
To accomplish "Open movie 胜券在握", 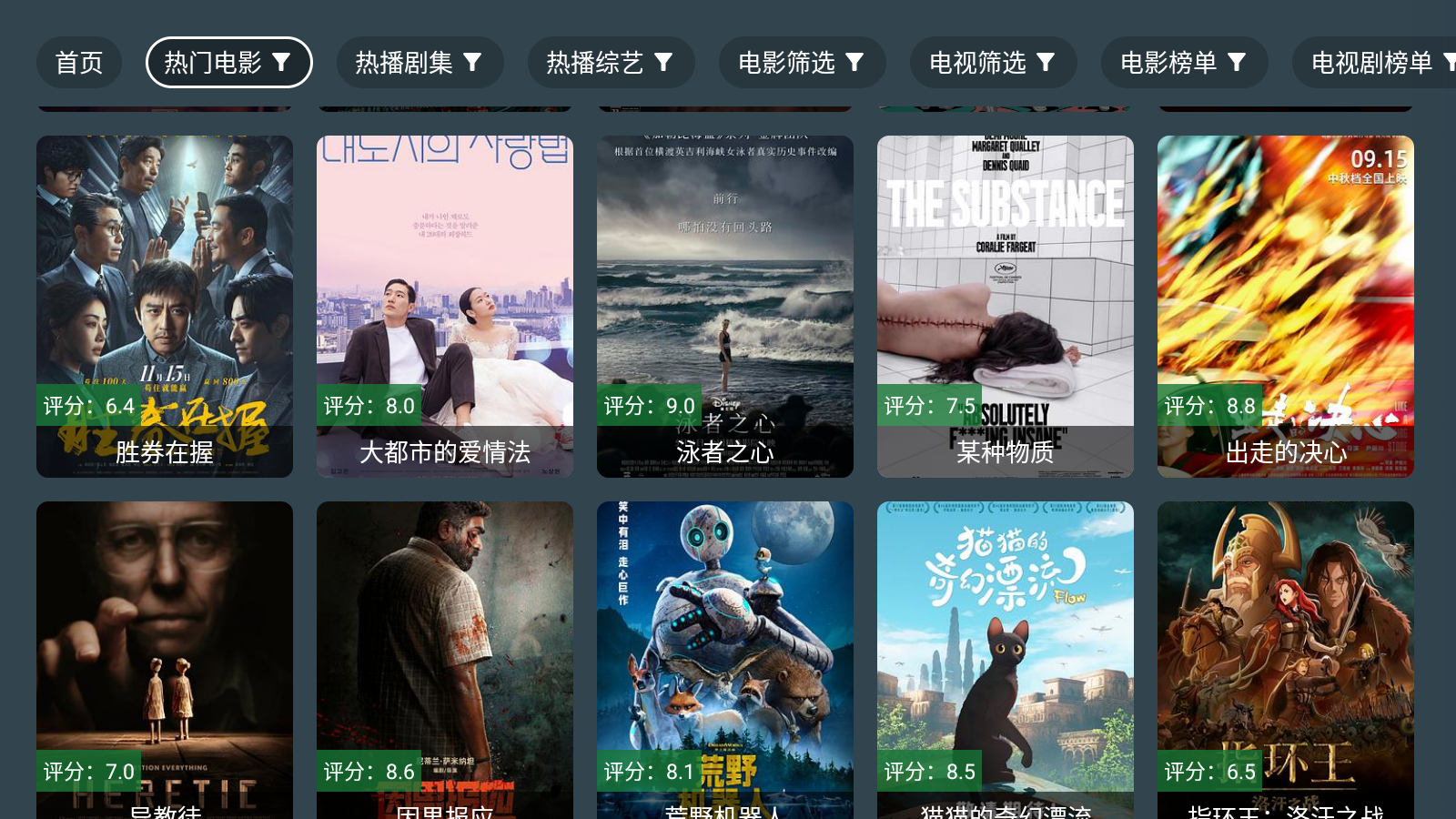I will 165,306.
